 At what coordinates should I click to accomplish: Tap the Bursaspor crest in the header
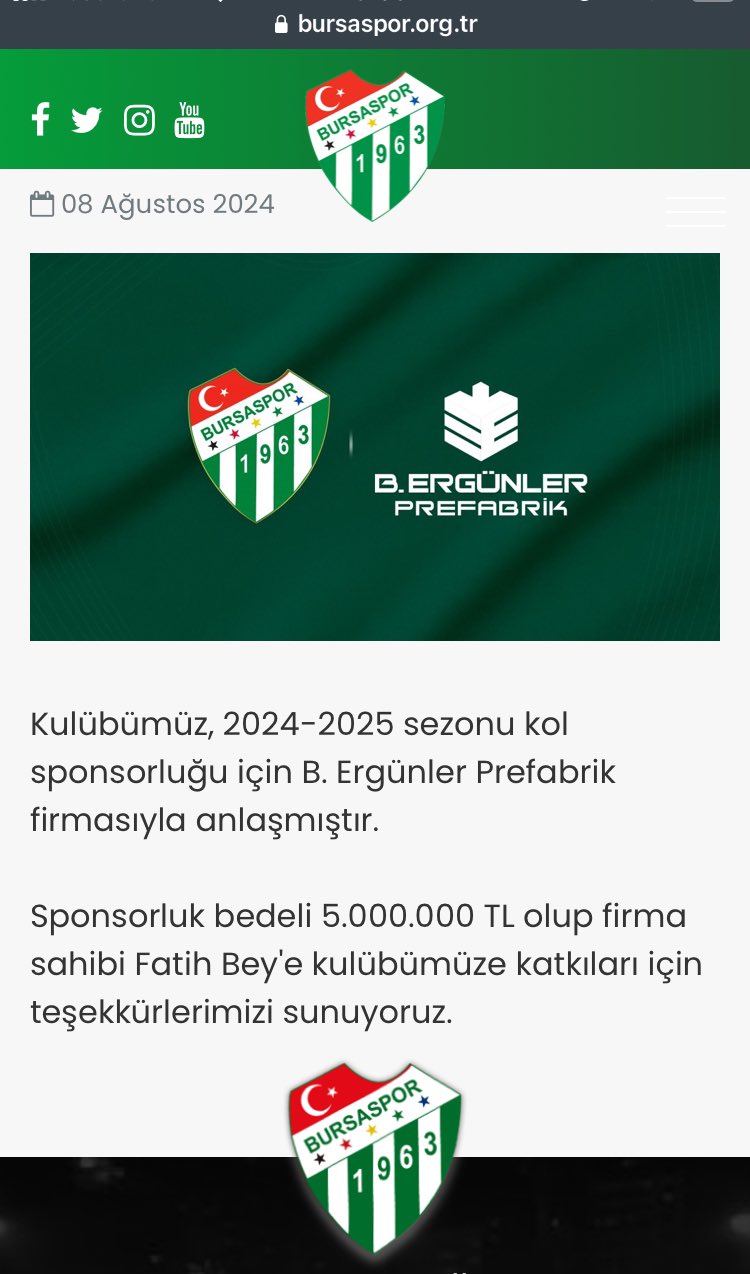tap(375, 145)
